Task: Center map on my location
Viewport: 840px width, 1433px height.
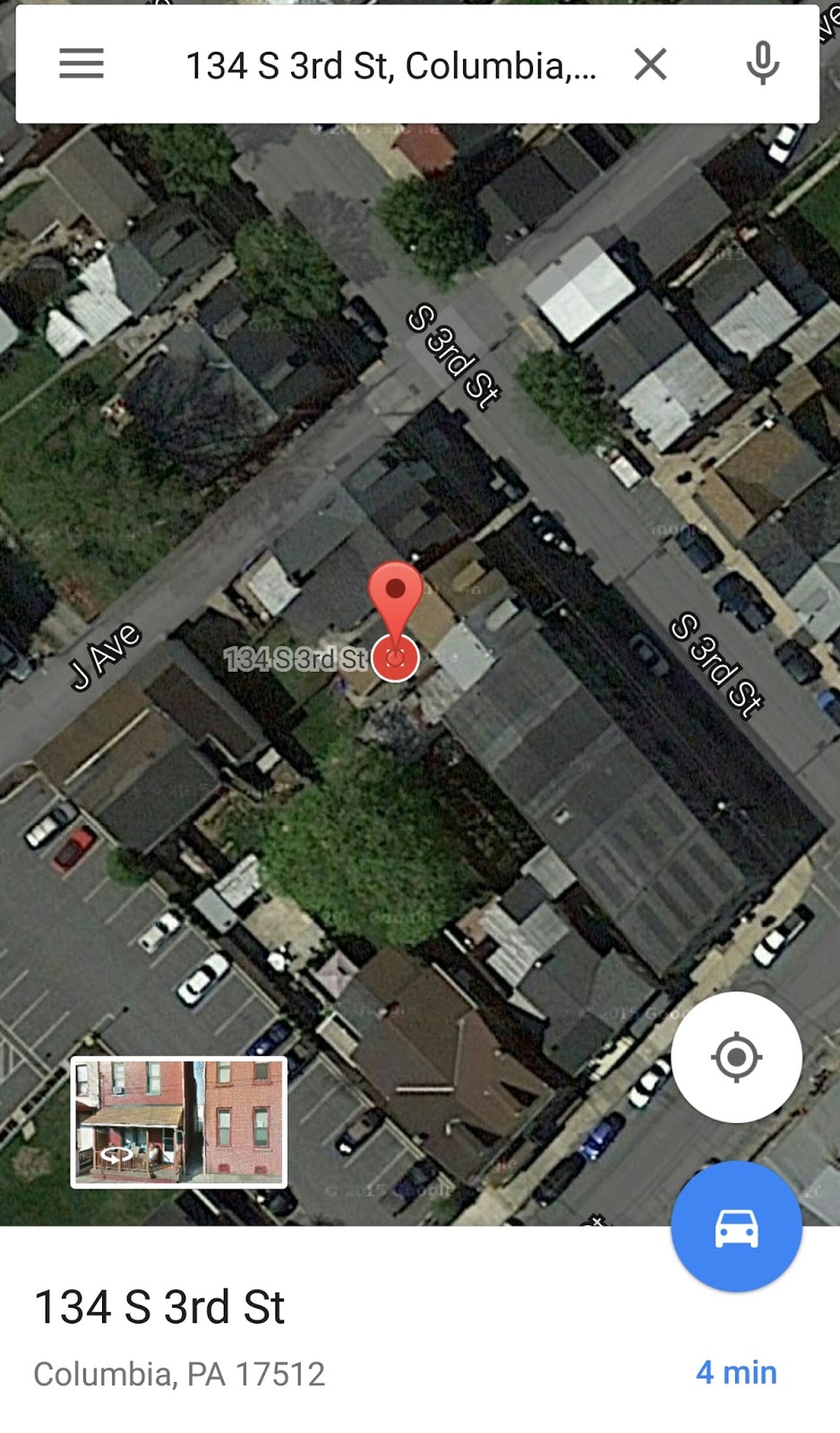Action: [736, 1057]
